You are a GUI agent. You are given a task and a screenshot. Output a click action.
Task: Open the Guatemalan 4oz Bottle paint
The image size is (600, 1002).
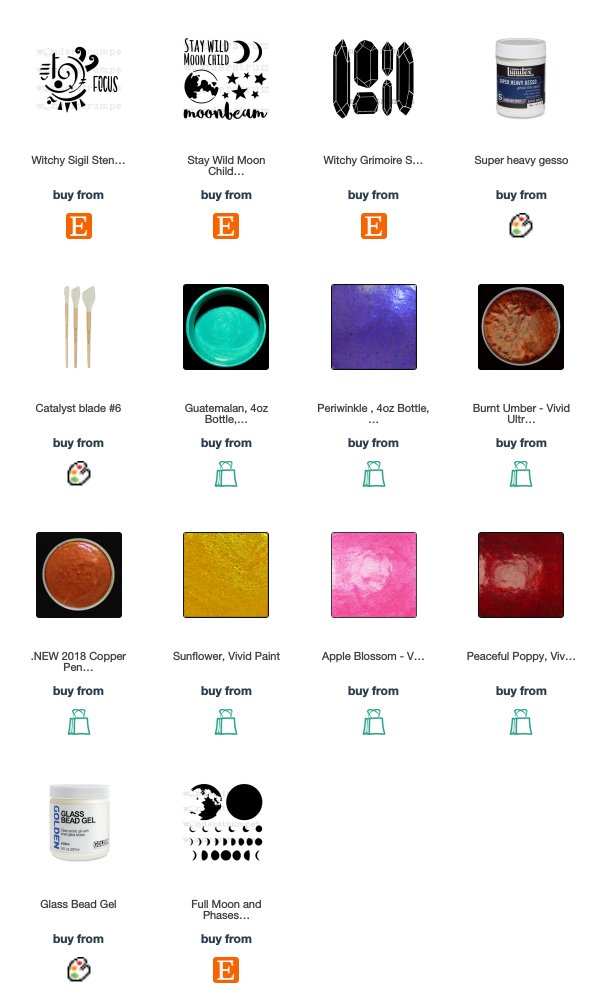[226, 327]
